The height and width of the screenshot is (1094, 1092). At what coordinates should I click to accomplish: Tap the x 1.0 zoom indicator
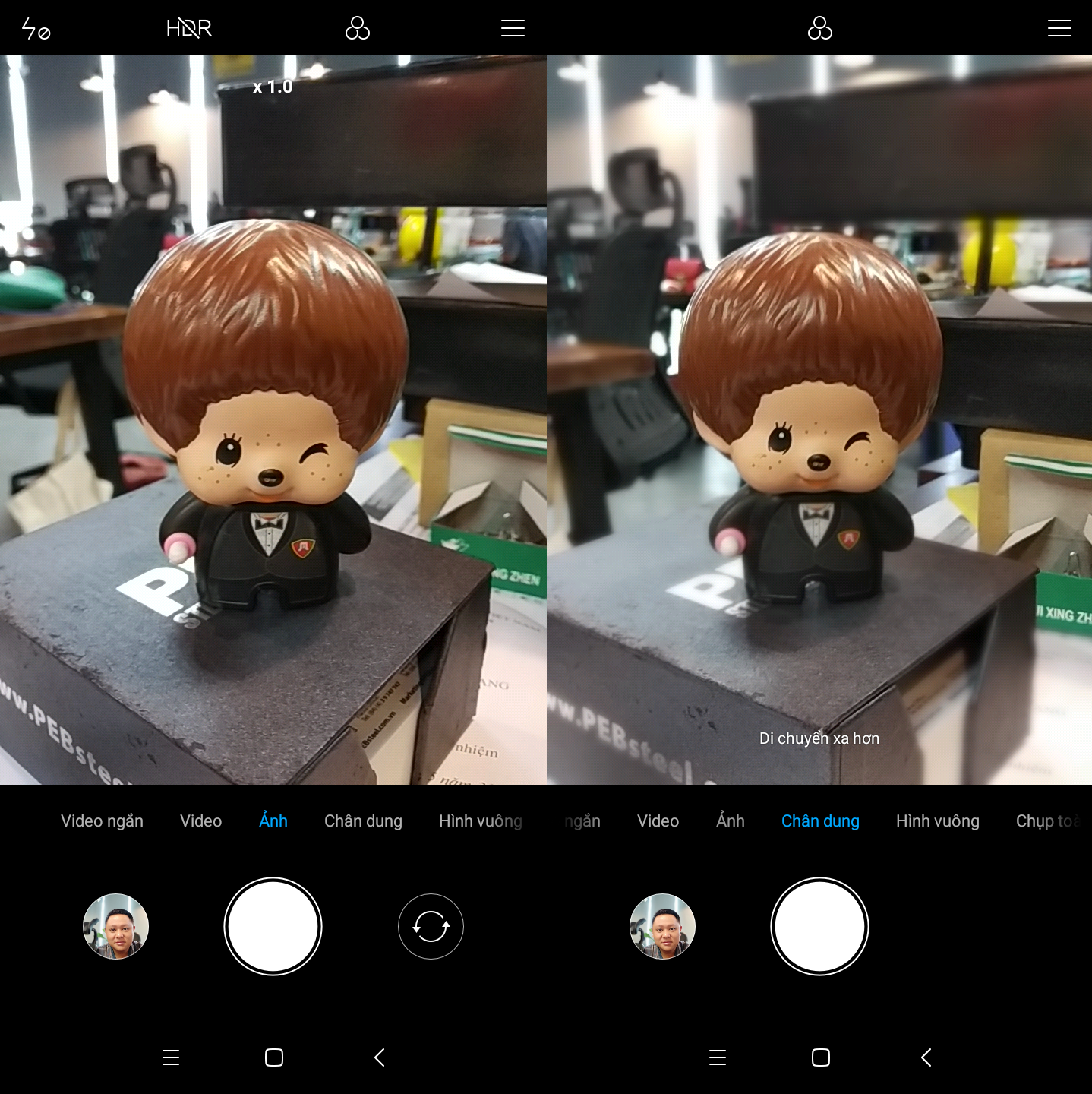pos(273,87)
